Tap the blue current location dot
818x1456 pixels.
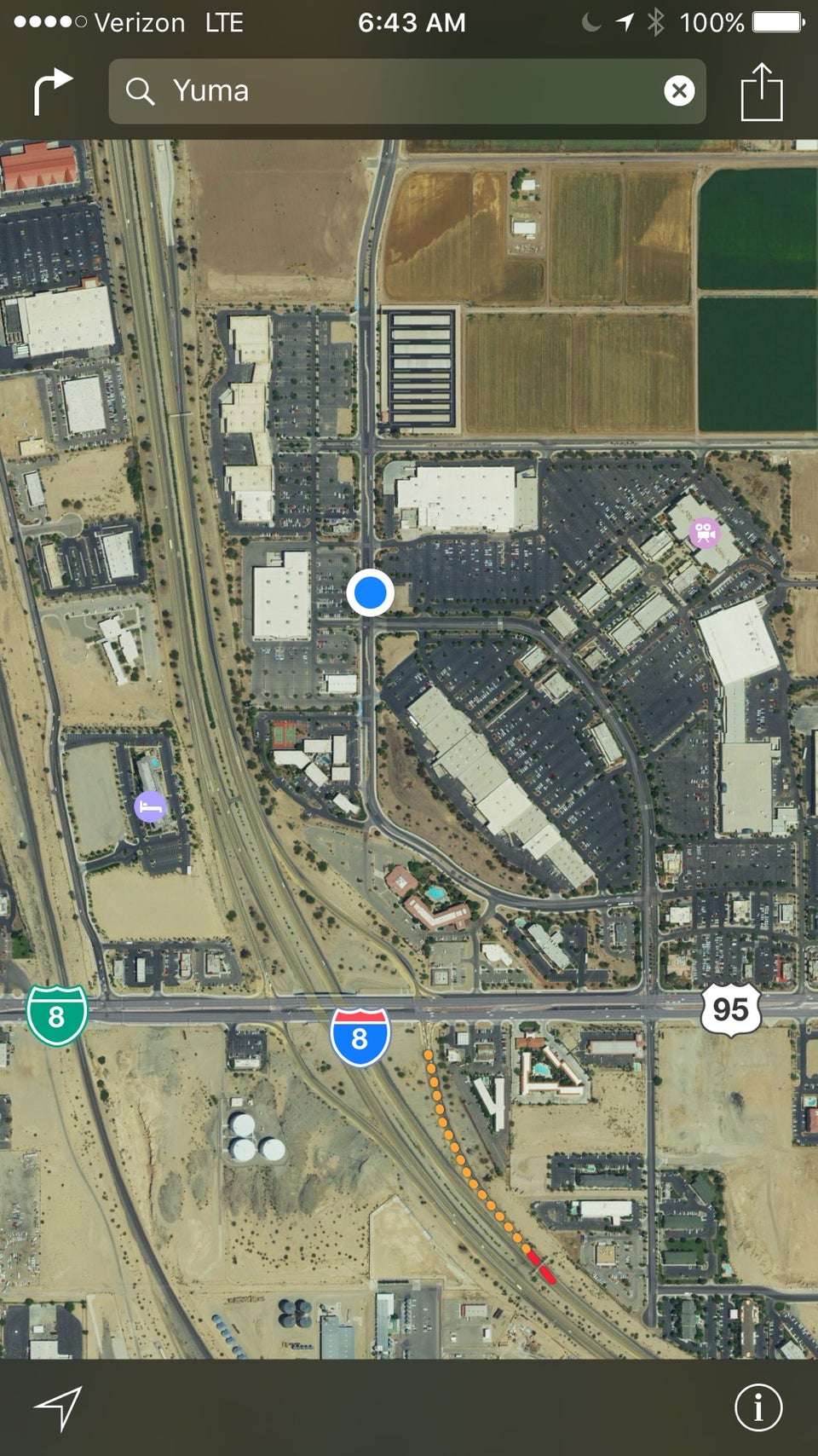click(370, 592)
